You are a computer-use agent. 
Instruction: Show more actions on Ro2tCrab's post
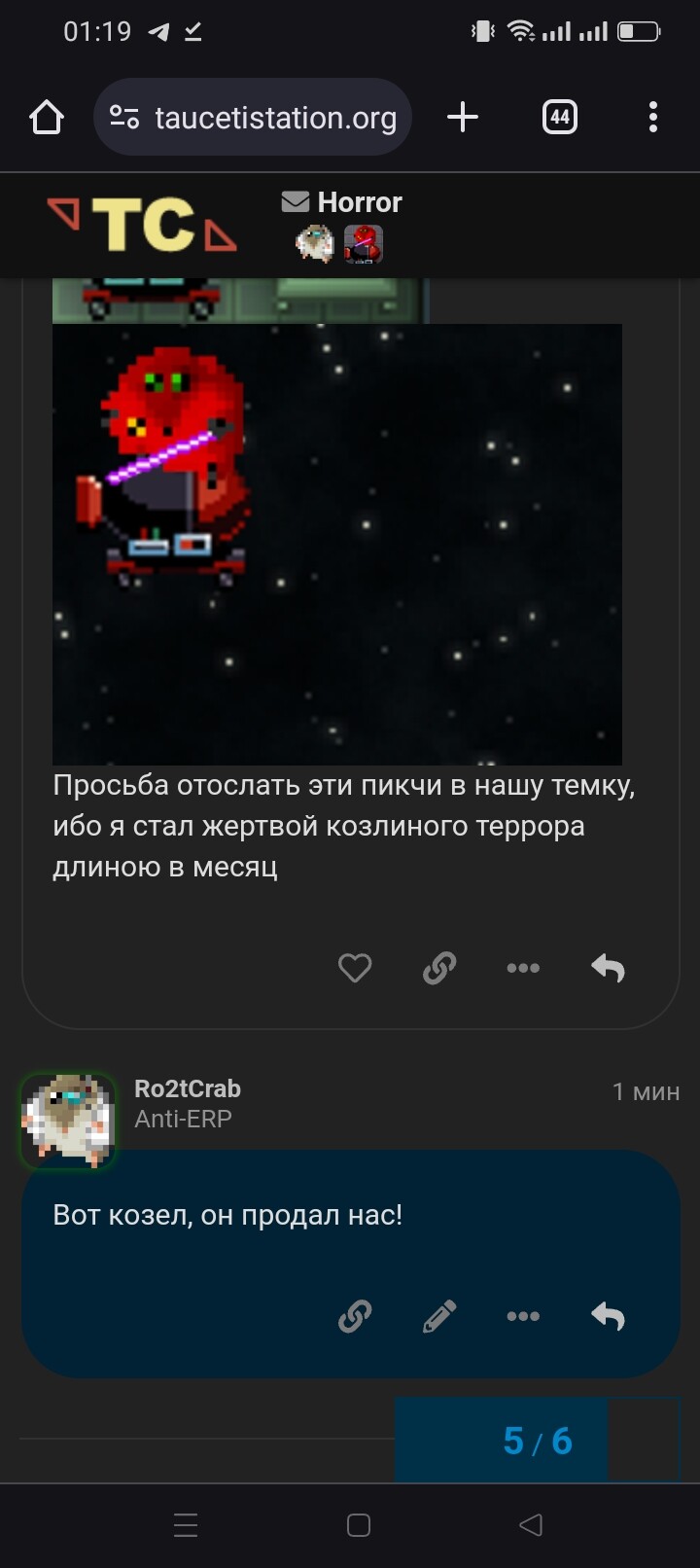click(523, 1316)
